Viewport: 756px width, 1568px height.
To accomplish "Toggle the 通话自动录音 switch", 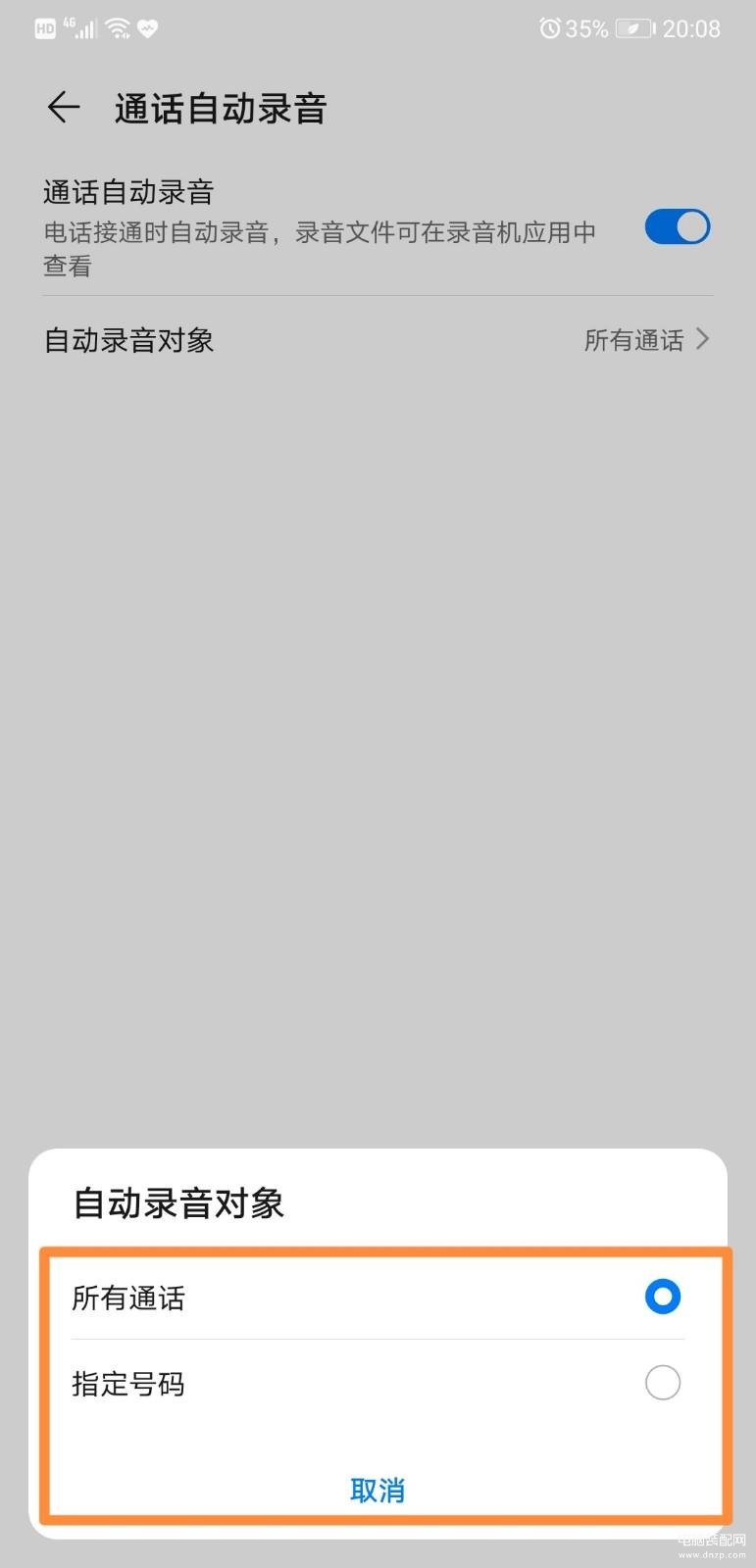I will coord(677,227).
